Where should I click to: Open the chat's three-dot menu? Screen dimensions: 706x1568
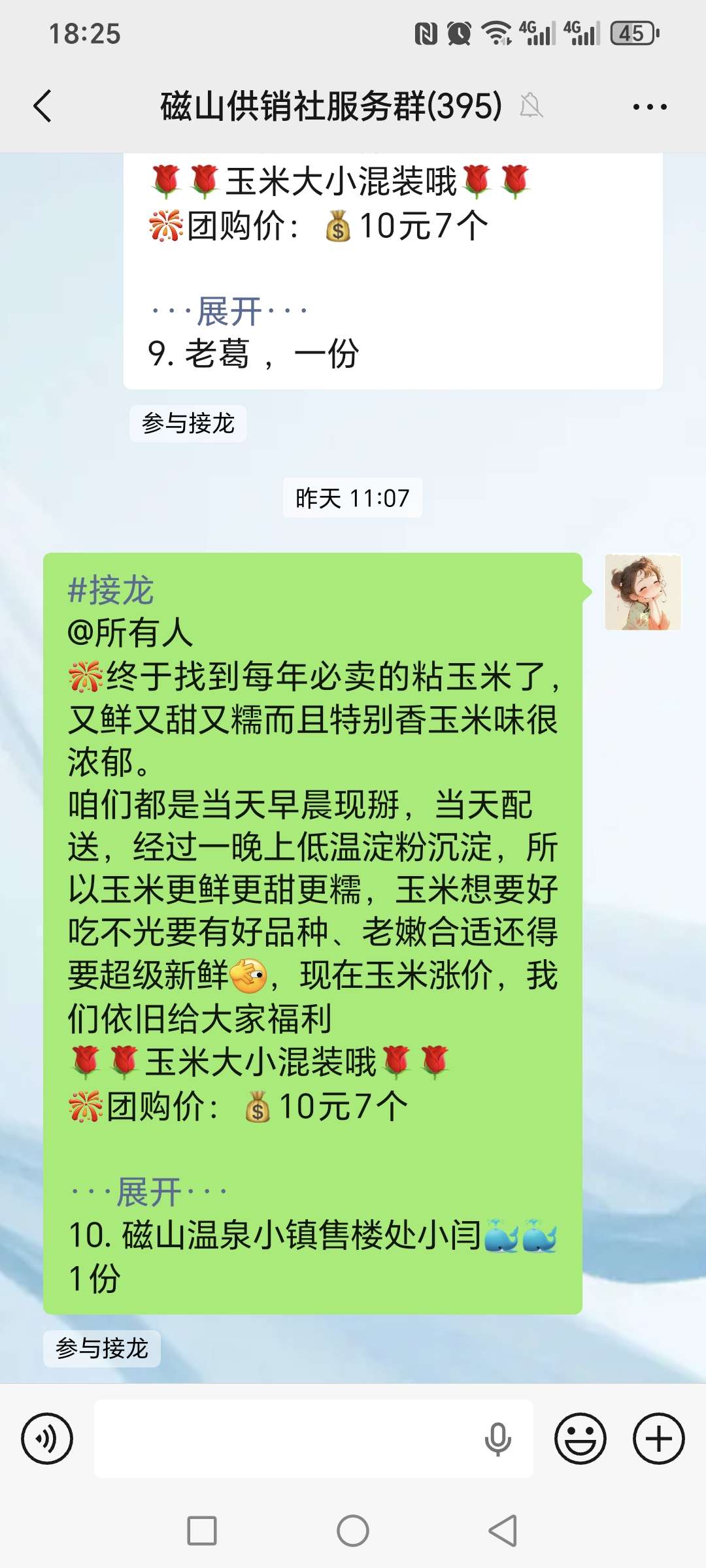coord(649,106)
